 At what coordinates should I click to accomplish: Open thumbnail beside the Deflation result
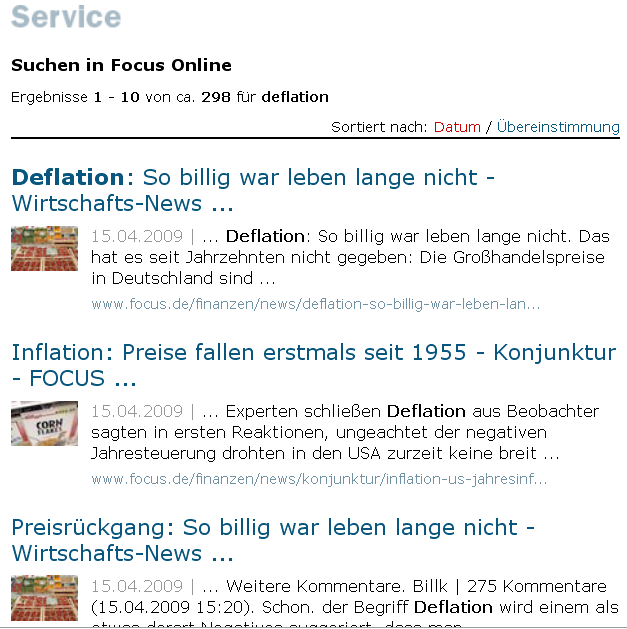tap(44, 248)
